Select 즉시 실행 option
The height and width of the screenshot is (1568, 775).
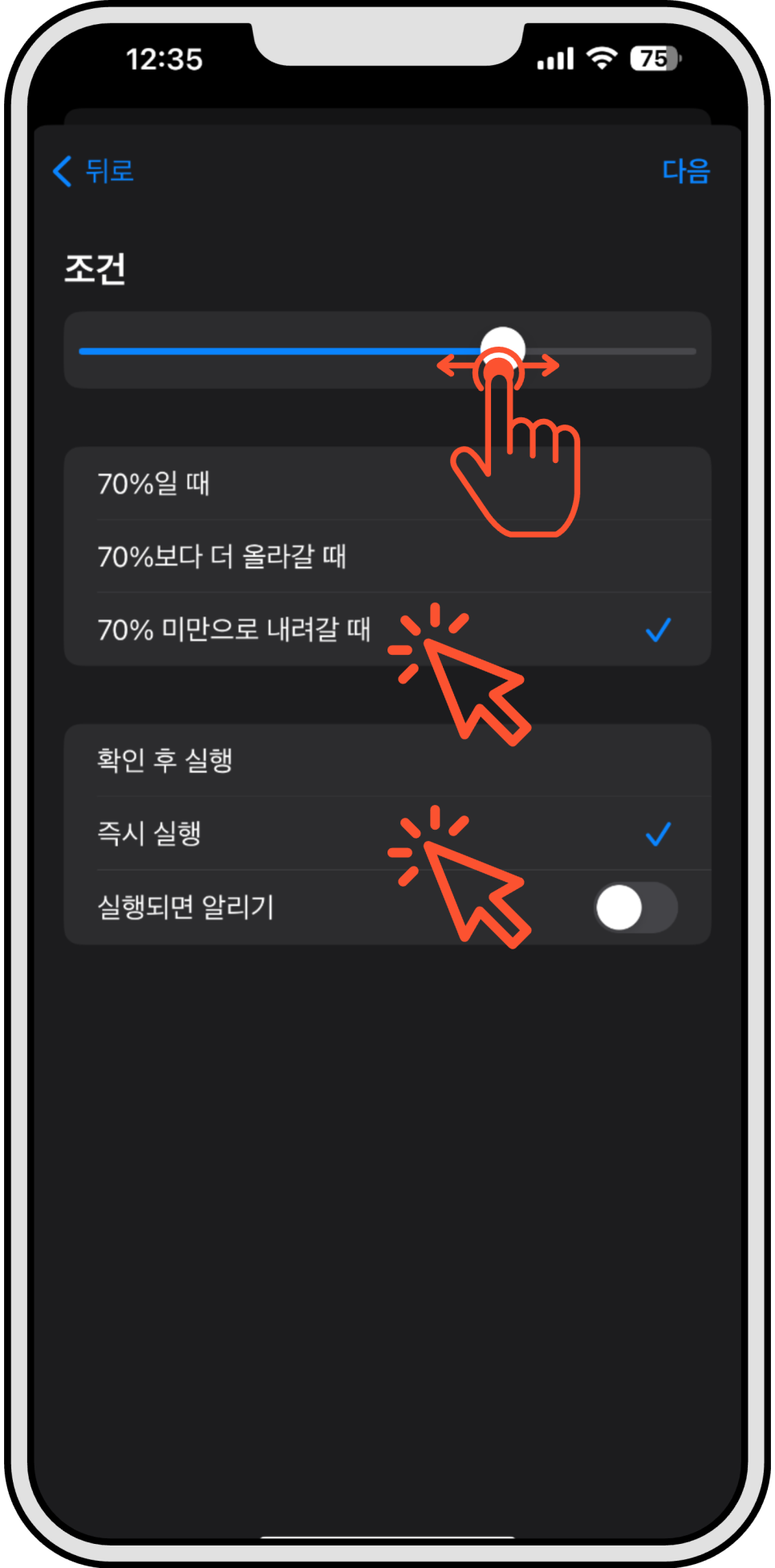[x=387, y=833]
